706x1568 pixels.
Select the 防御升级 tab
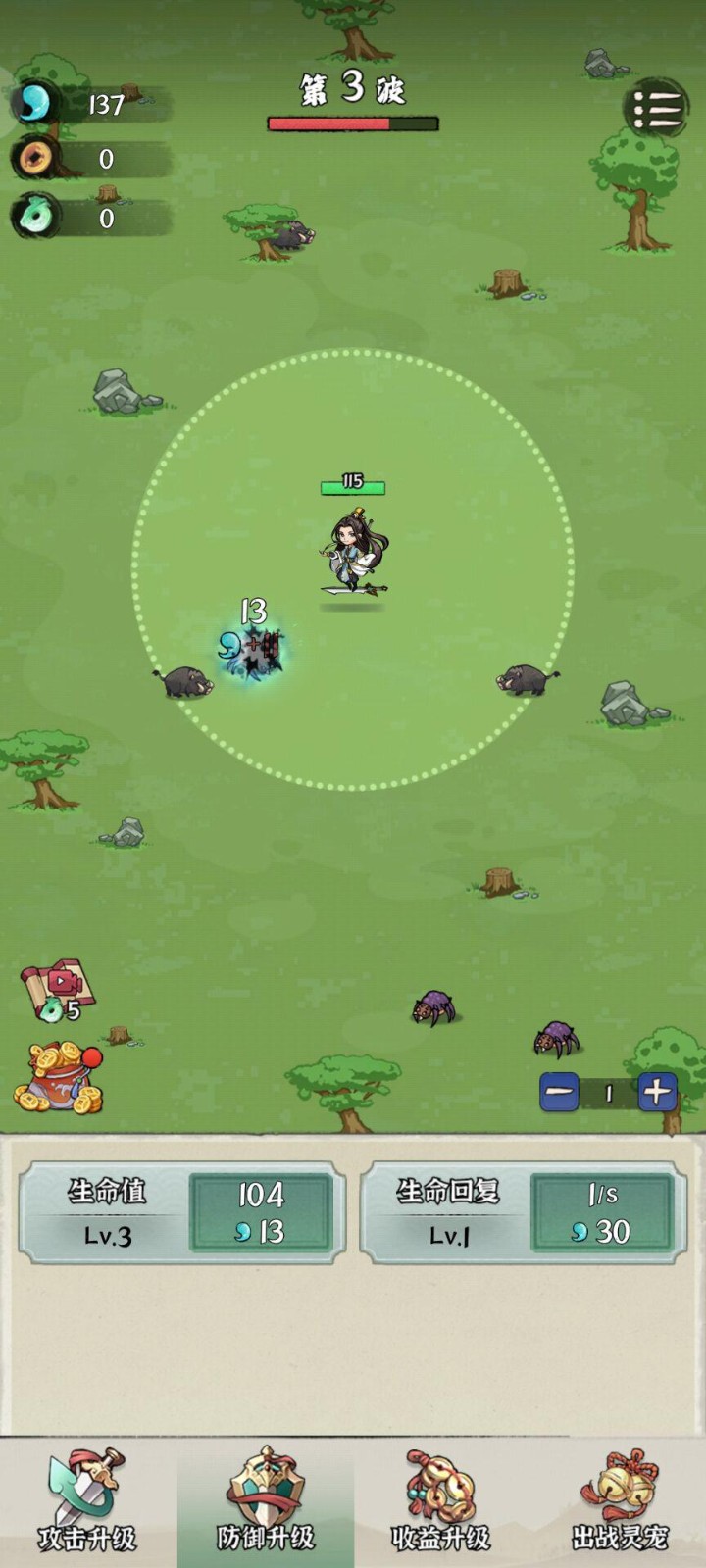coord(265,1503)
